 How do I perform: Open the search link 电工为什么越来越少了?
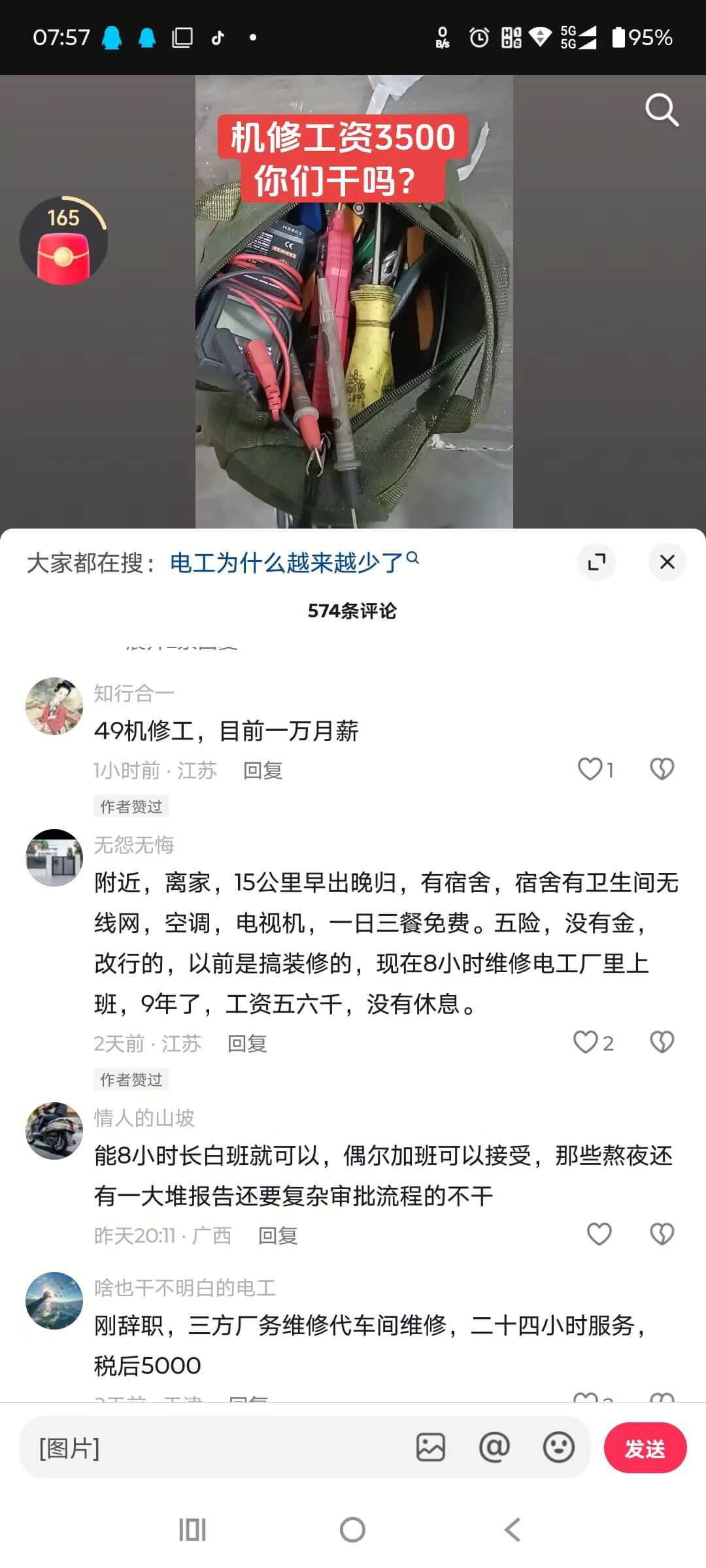pyautogui.click(x=286, y=563)
